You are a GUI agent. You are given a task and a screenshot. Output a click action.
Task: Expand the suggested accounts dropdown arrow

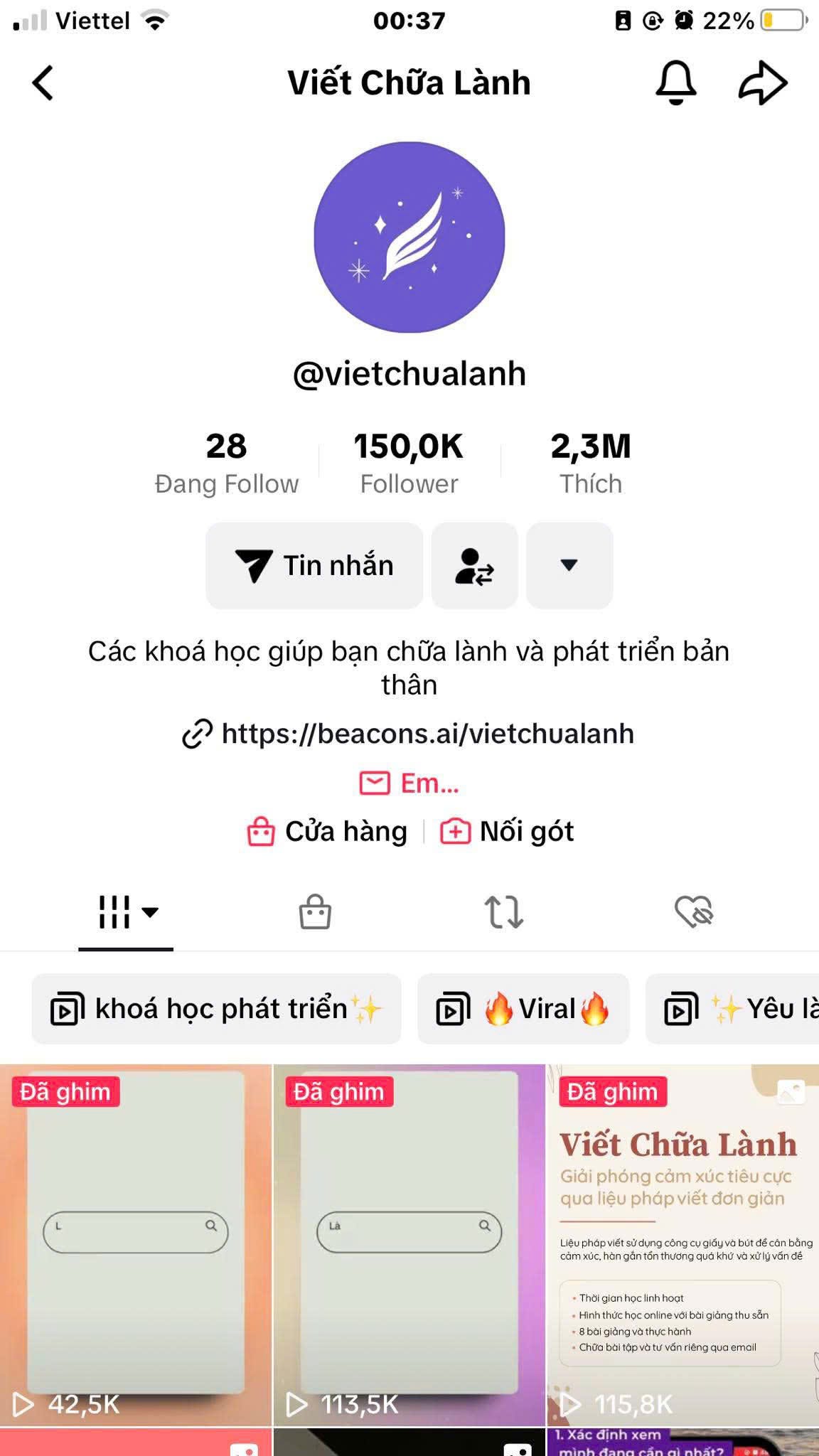click(569, 565)
